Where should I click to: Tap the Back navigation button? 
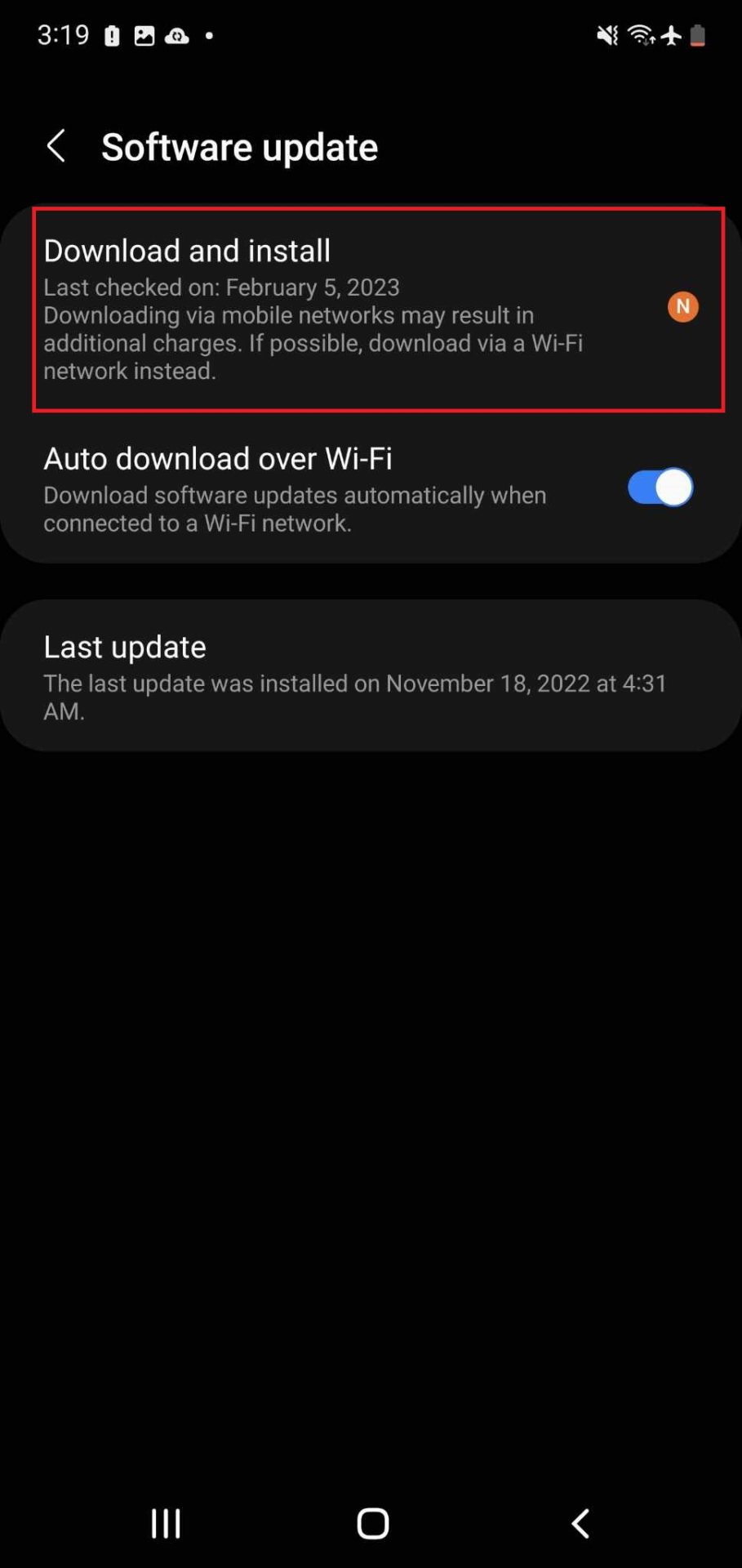(580, 1522)
